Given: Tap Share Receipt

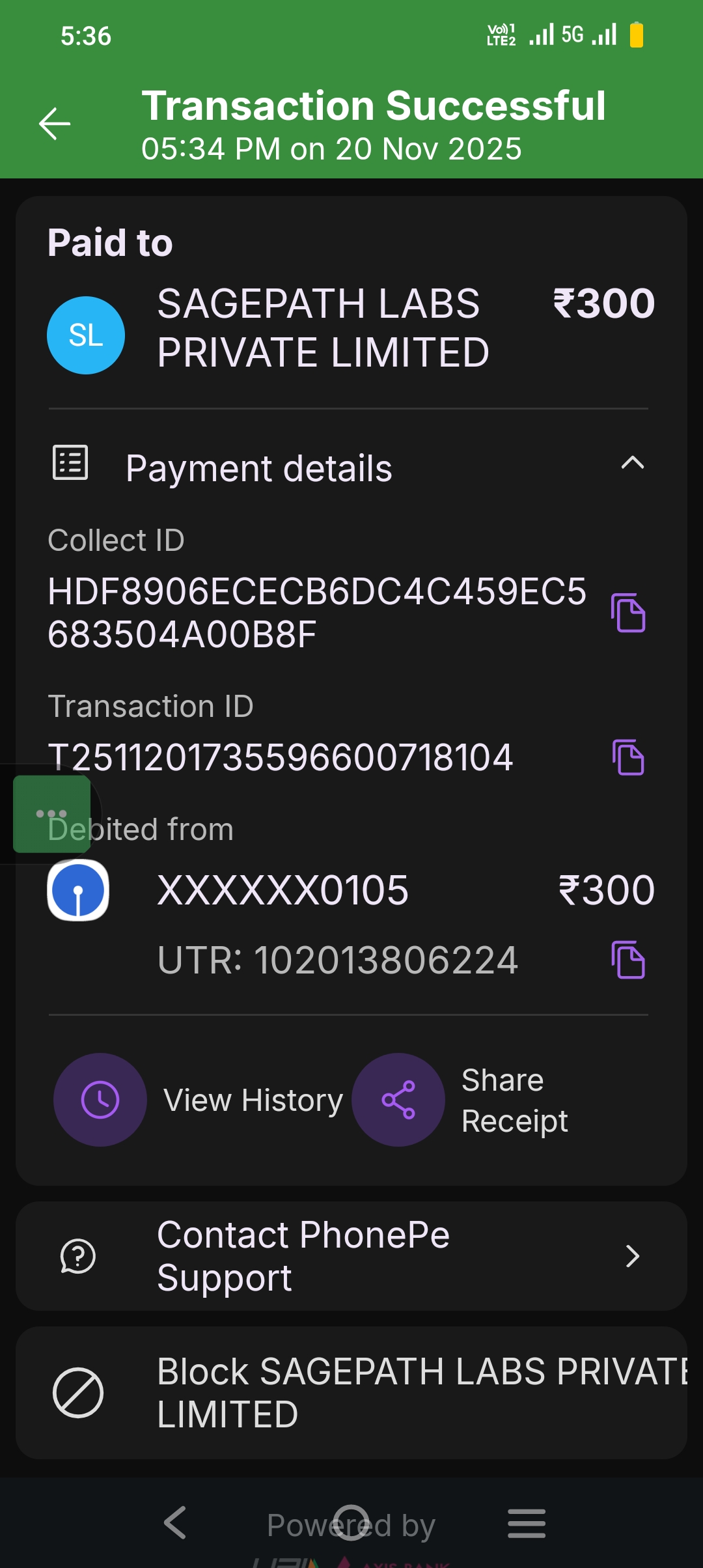Looking at the screenshot, I should point(398,1100).
